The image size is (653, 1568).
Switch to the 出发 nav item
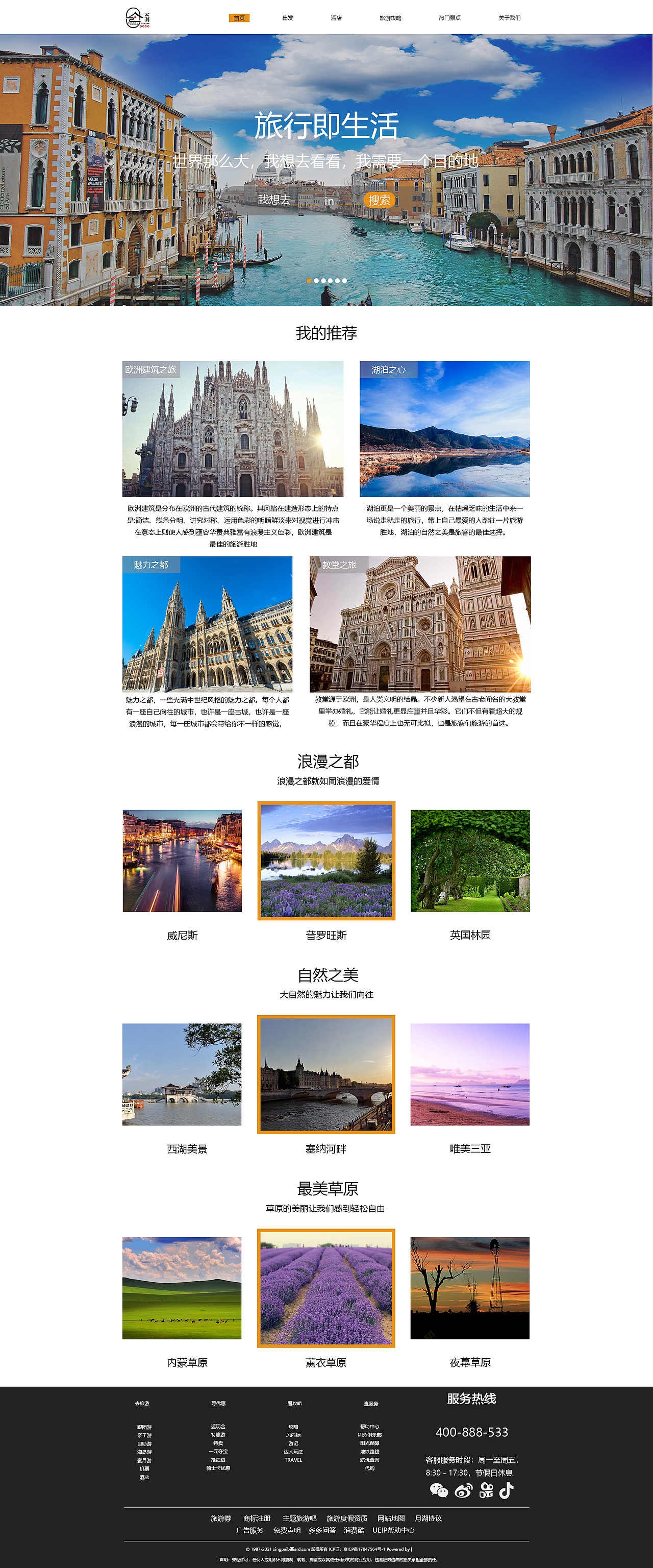pyautogui.click(x=287, y=18)
